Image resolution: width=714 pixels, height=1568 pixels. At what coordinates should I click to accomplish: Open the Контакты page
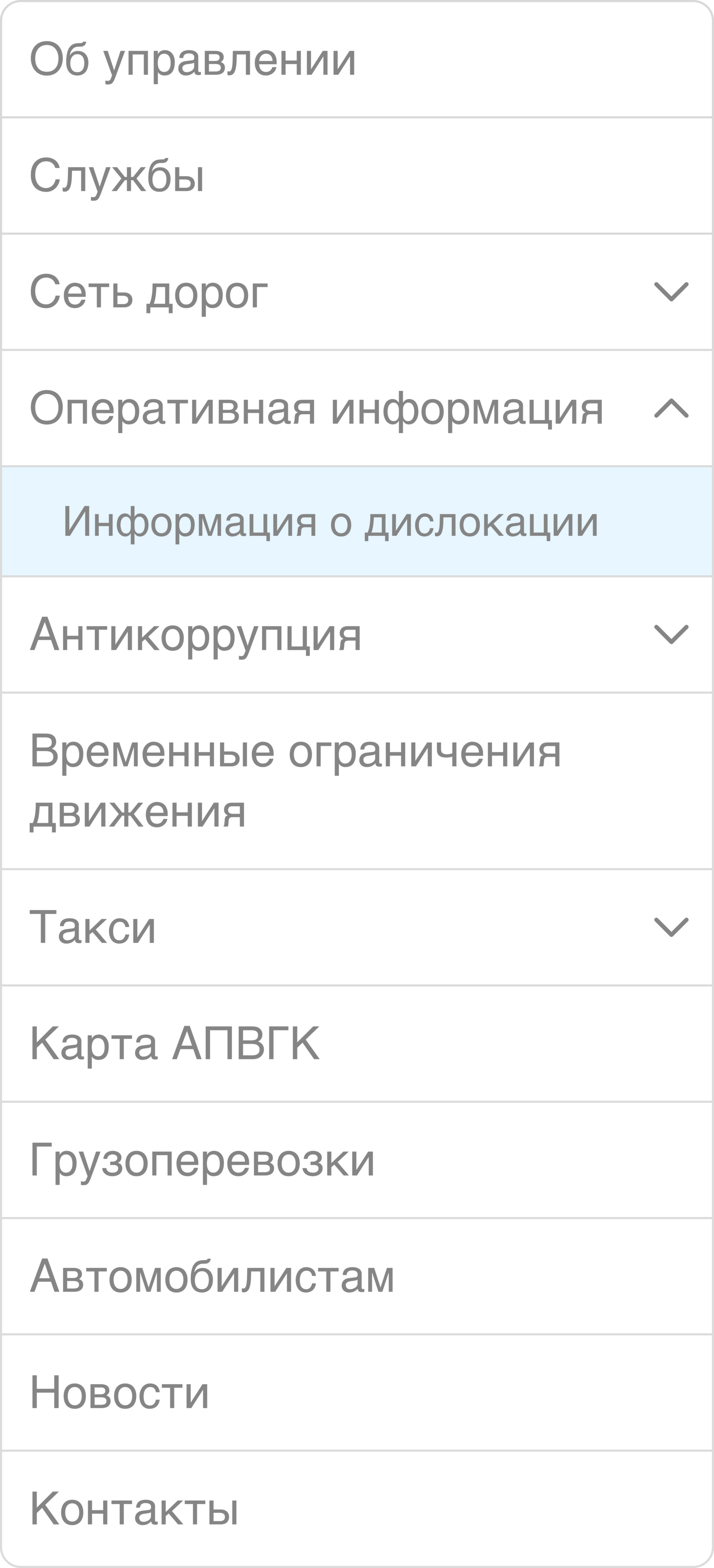[134, 1509]
